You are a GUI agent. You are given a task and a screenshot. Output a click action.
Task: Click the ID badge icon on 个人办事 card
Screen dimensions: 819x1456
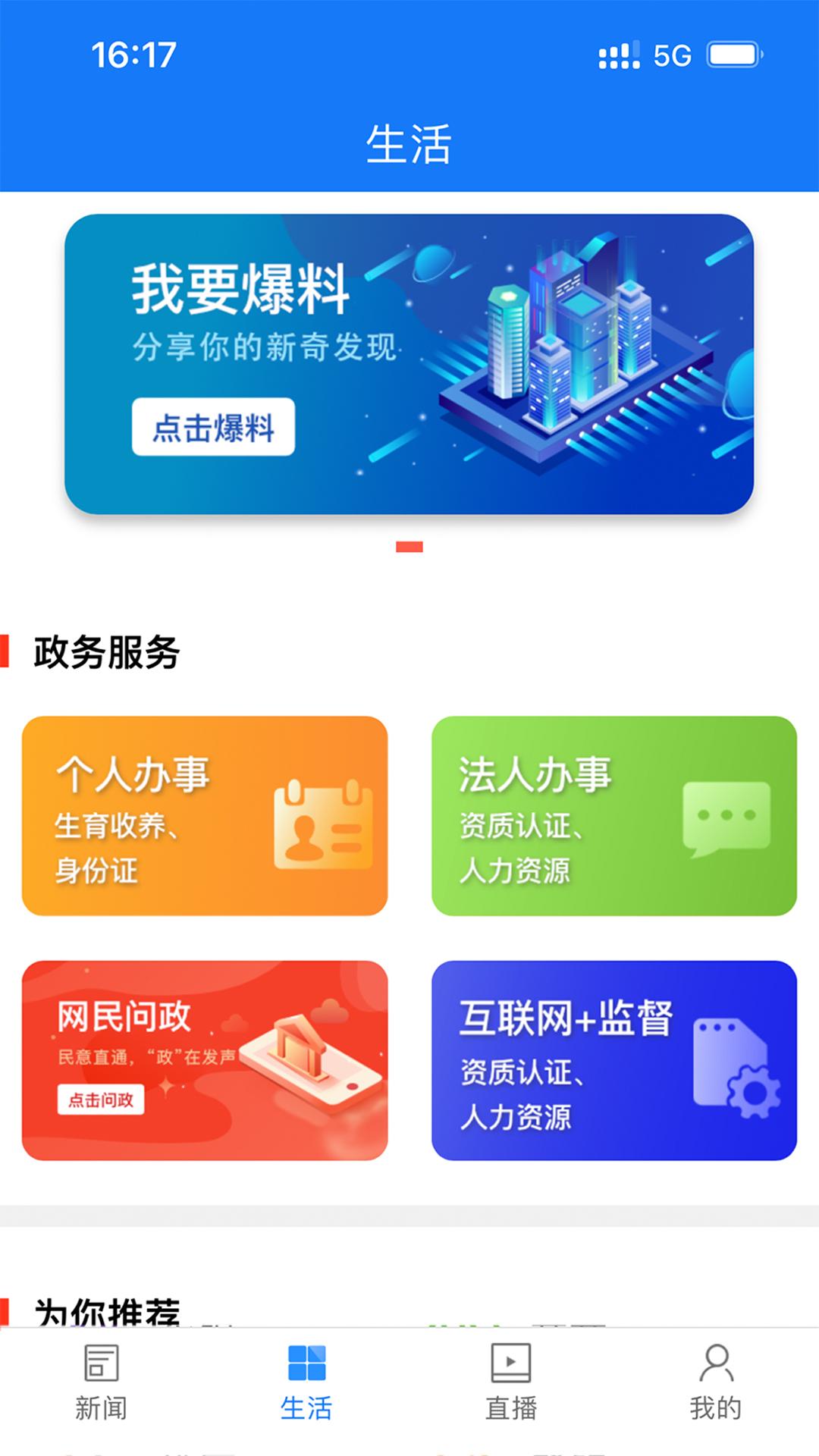[322, 825]
